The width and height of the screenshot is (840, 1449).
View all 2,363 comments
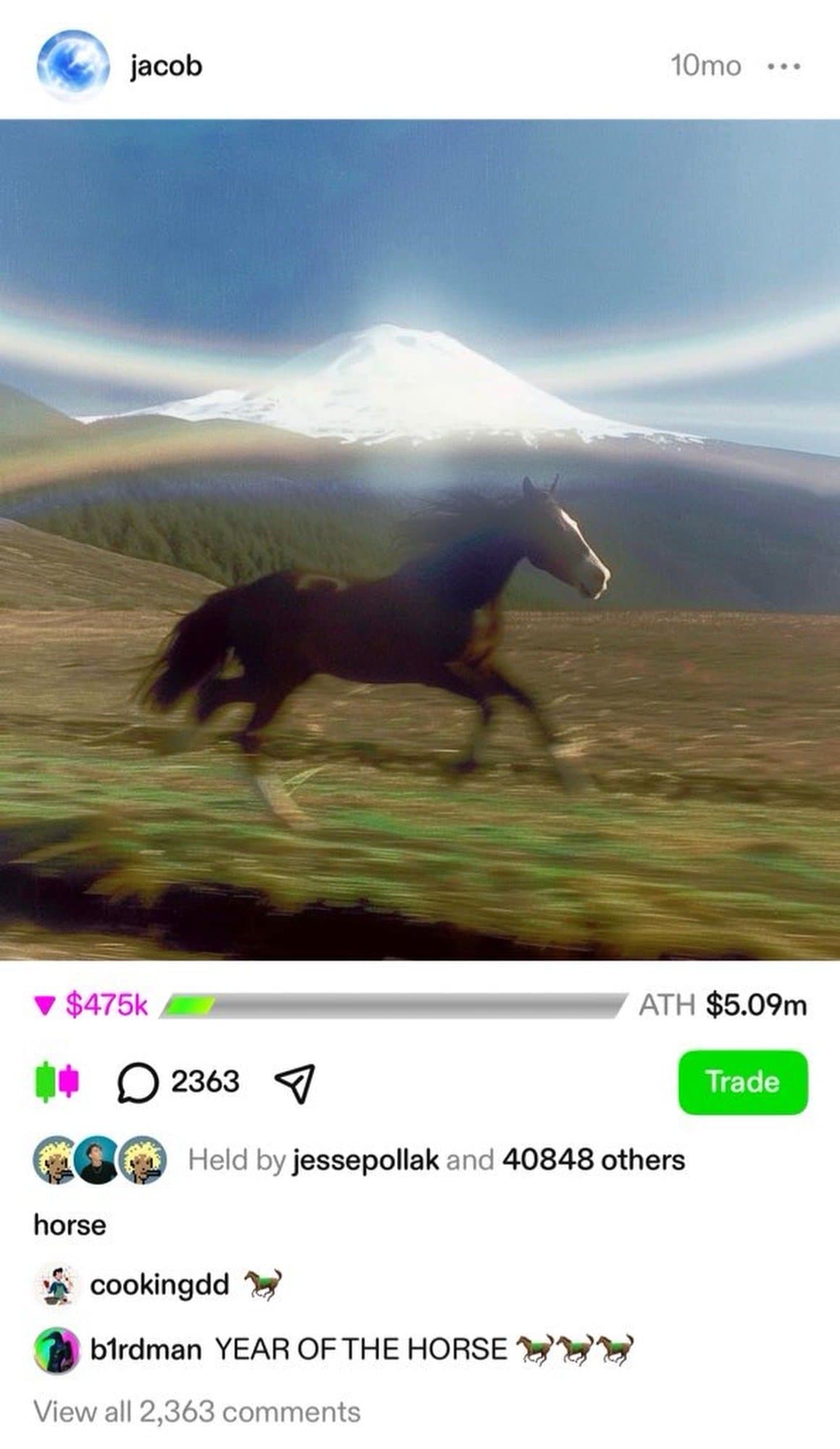(x=197, y=1411)
